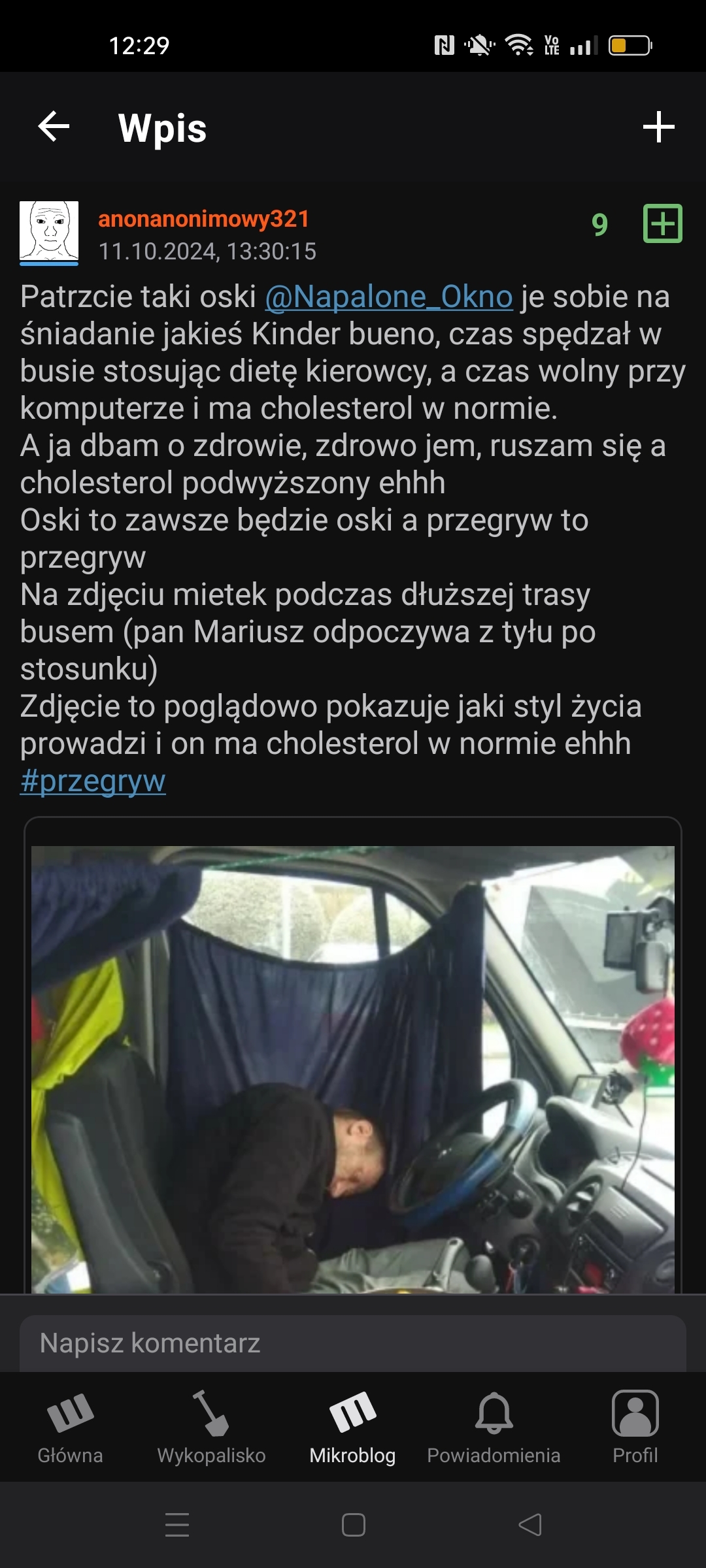Open the Powiadomienia tab
Viewport: 706px width, 1568px height.
494,1427
